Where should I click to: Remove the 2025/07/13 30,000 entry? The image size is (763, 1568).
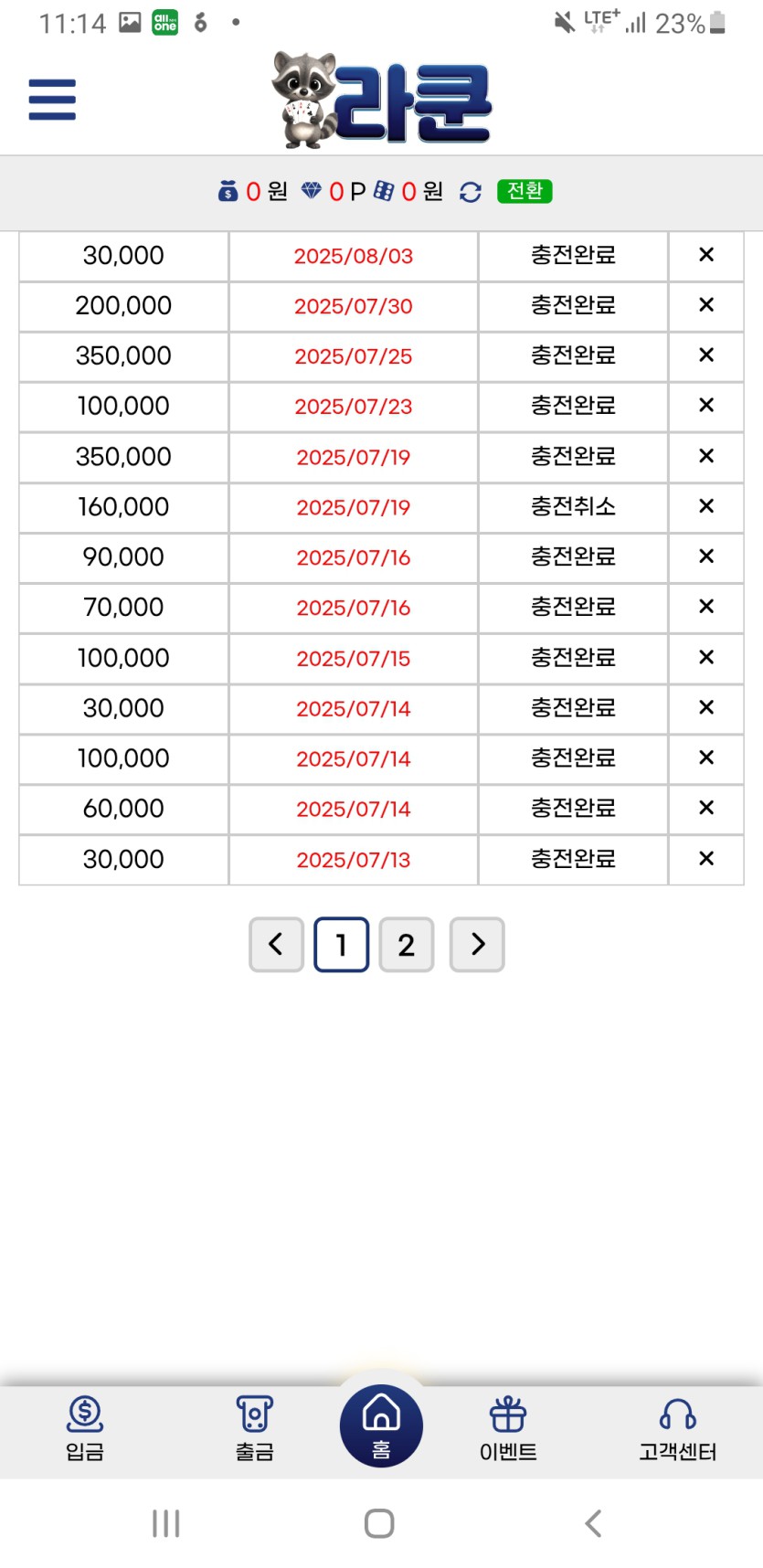(x=706, y=859)
